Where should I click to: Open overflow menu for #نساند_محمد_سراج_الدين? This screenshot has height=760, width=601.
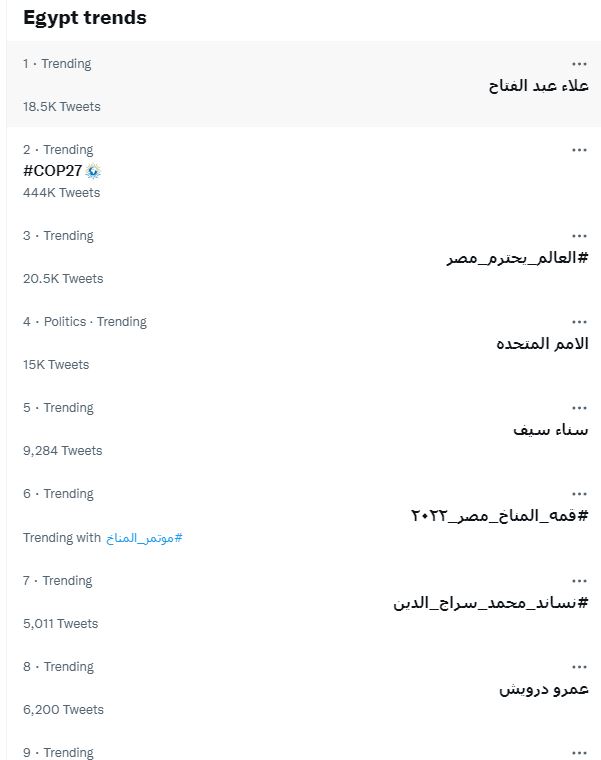(x=579, y=580)
